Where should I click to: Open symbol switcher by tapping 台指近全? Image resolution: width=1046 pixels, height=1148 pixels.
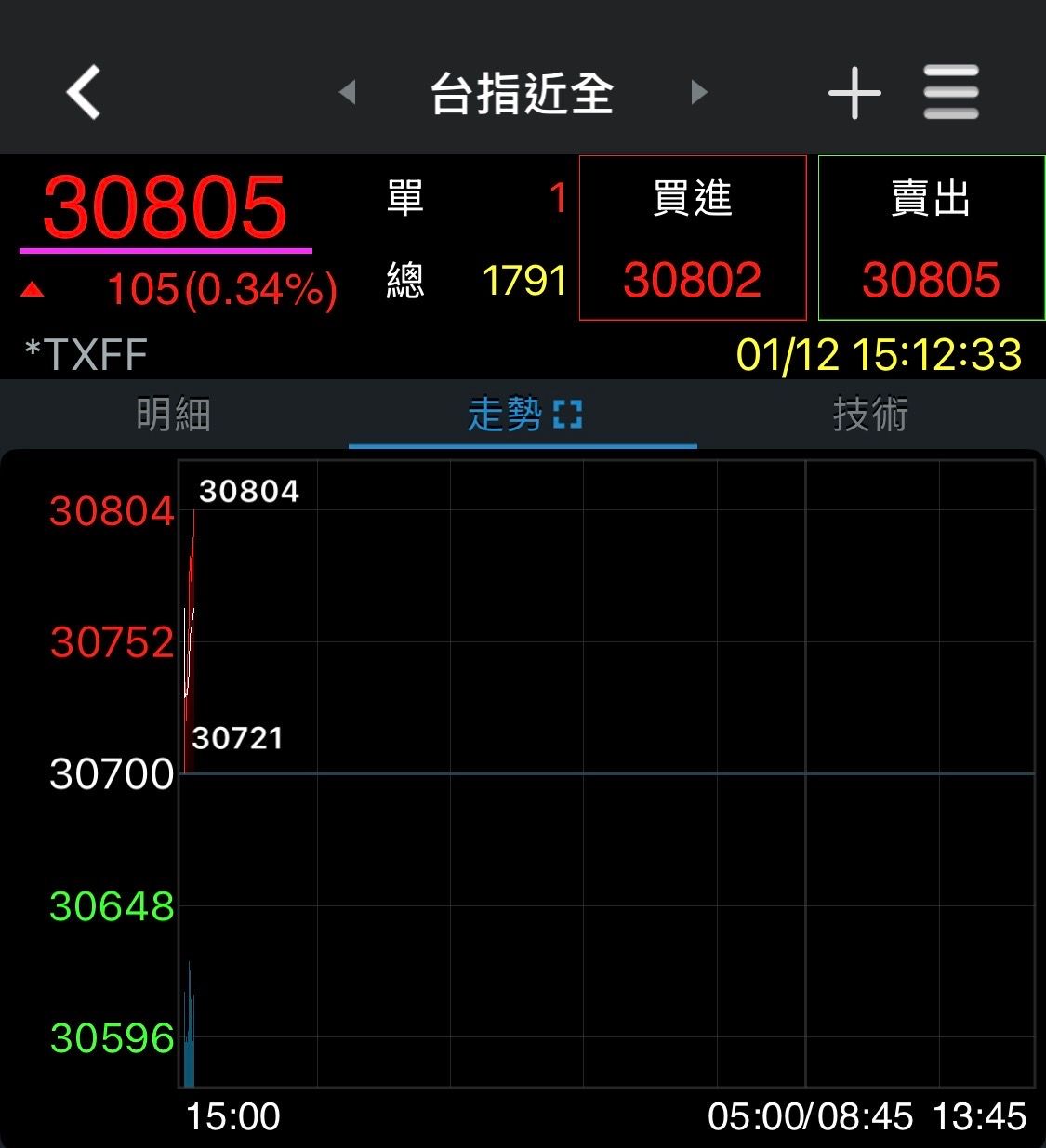(523, 92)
